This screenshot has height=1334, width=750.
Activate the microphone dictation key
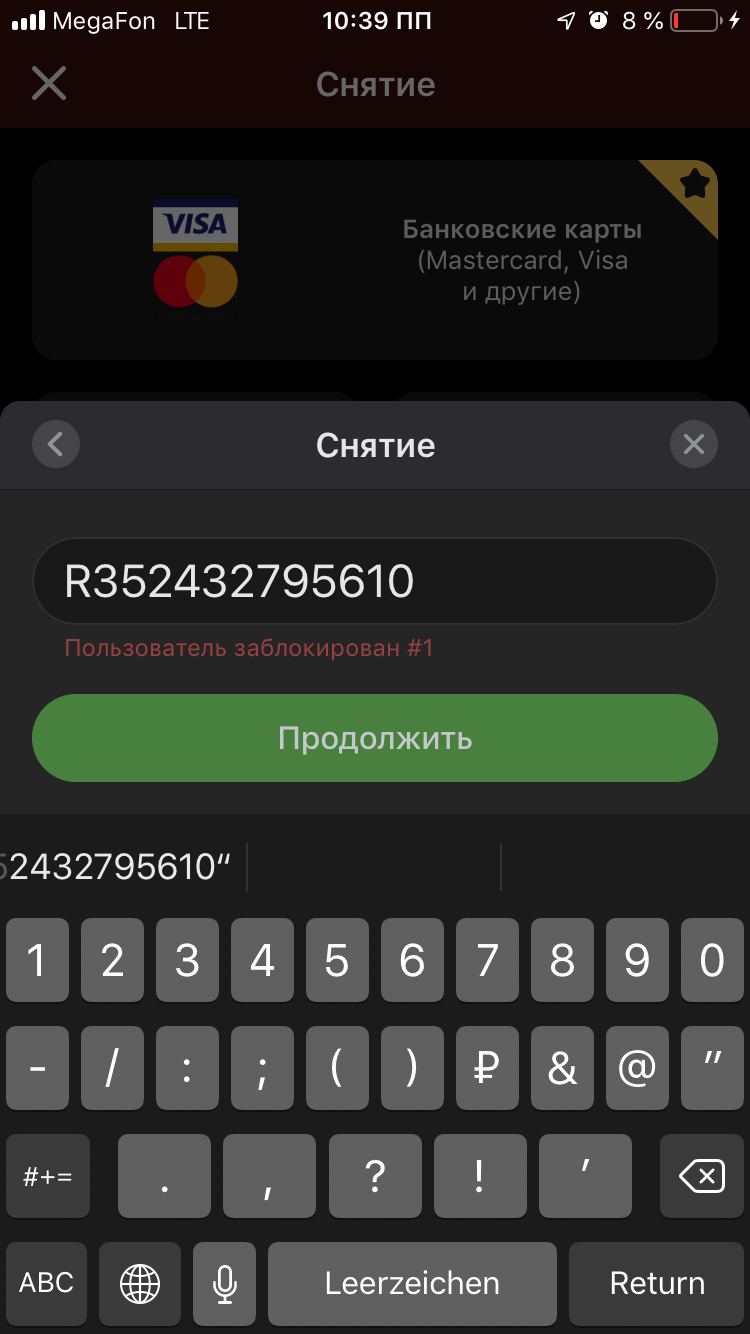(x=225, y=1284)
